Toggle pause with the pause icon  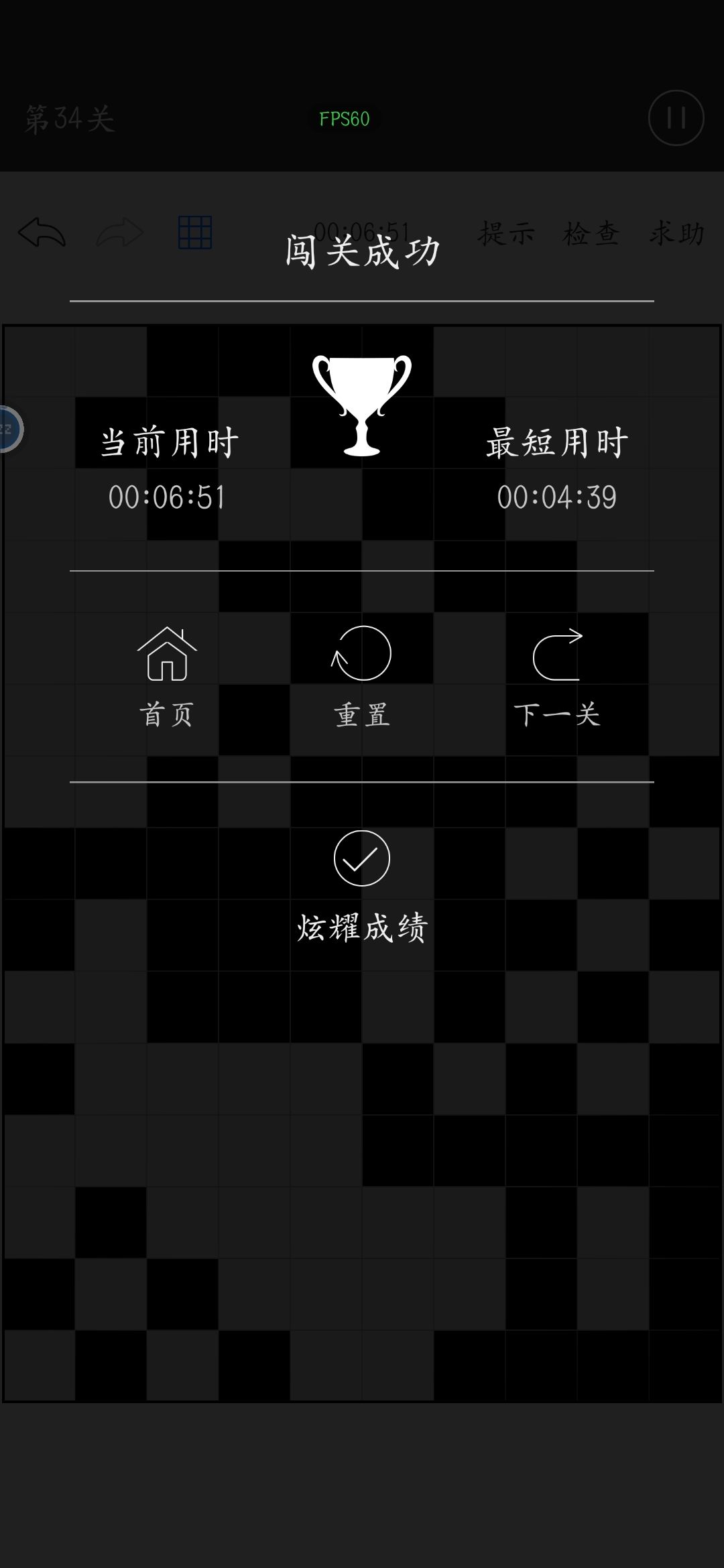pos(677,117)
